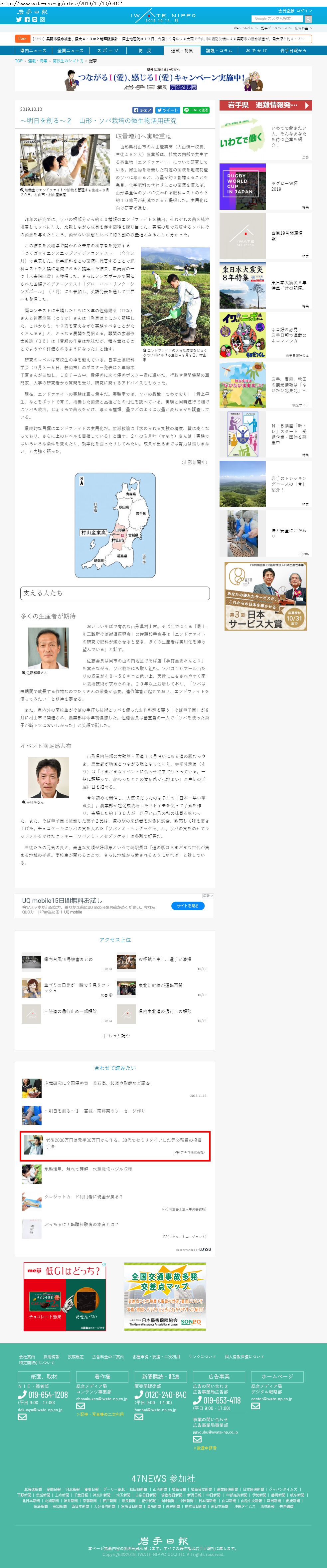The height and width of the screenshot is (1568, 327).
Task: Go to TOP via the breadcrumb
Action: tap(19, 61)
